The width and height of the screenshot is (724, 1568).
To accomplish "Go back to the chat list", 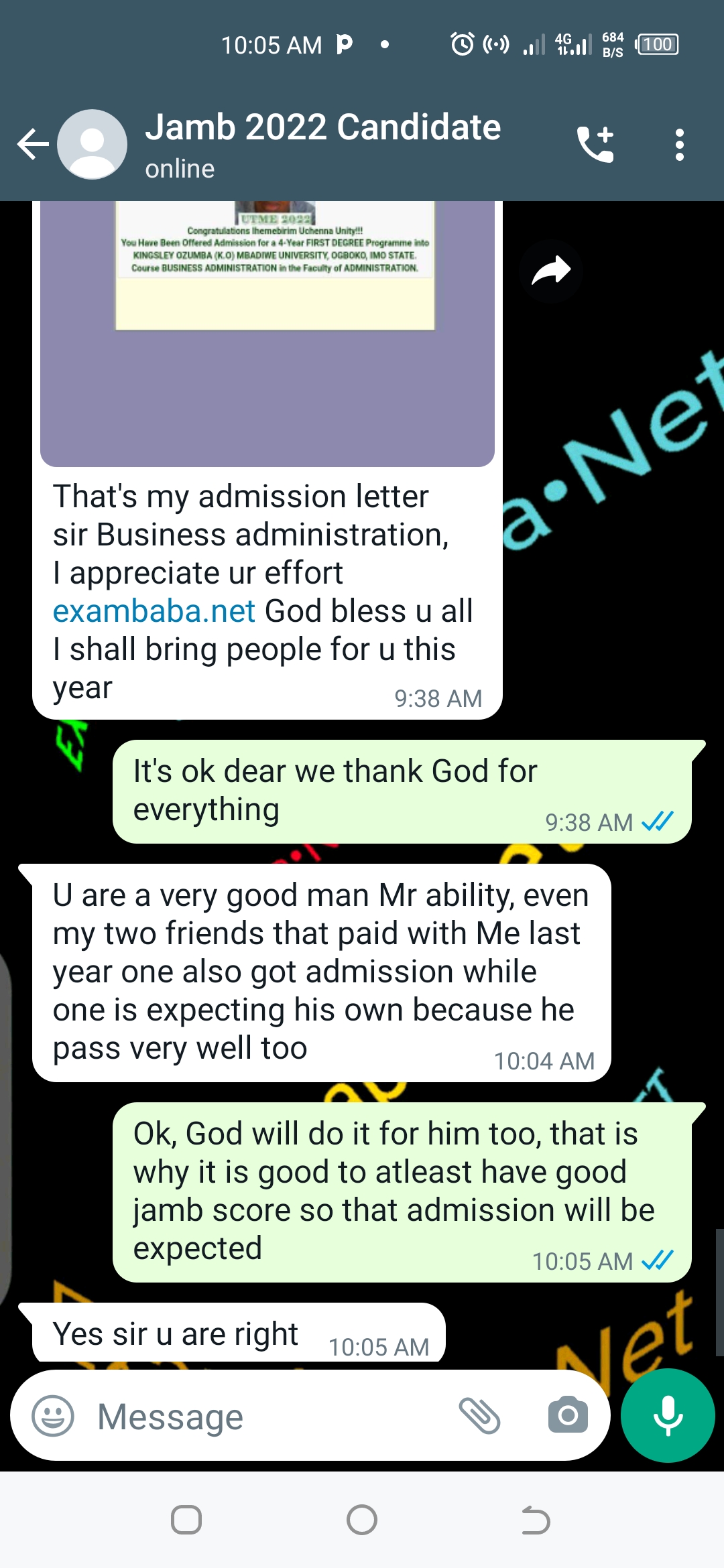I will (x=32, y=144).
